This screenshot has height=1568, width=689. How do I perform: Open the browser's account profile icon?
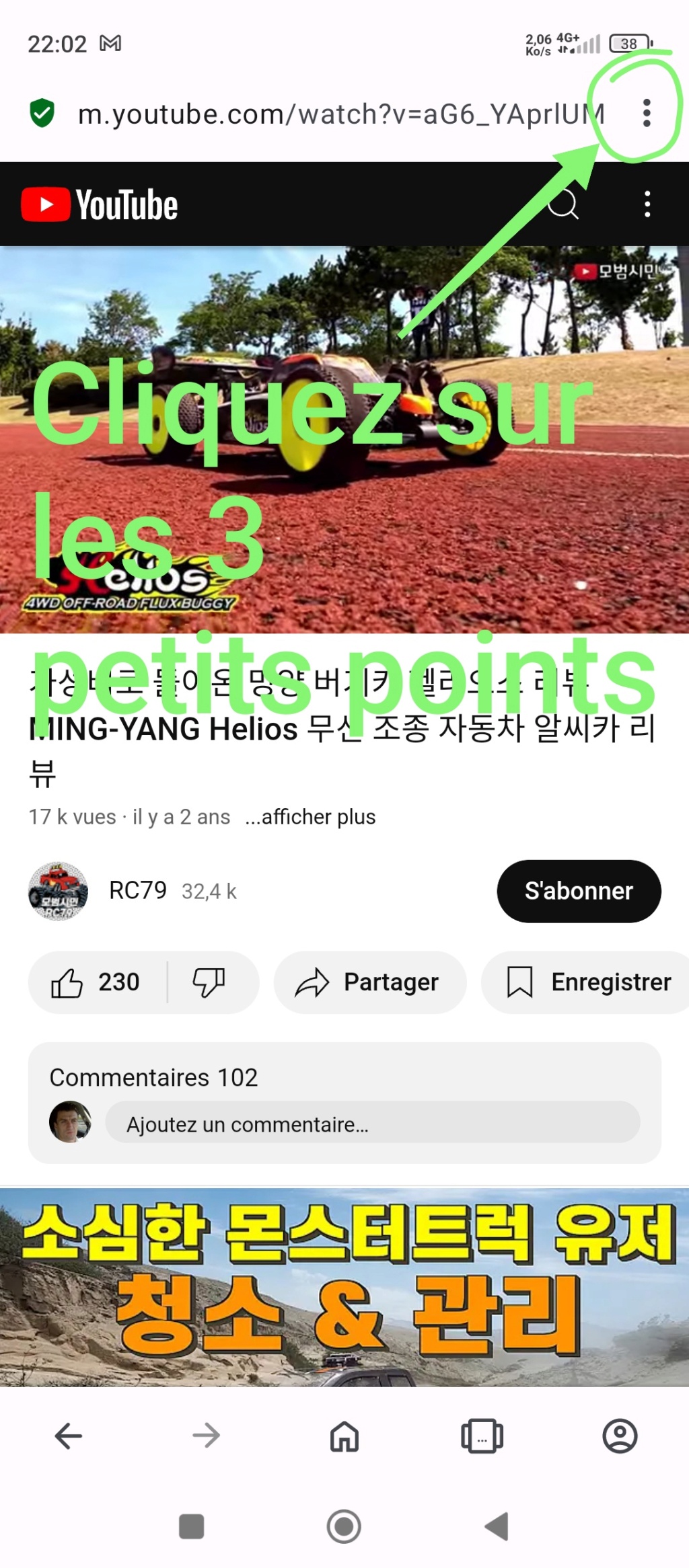pyautogui.click(x=620, y=1436)
